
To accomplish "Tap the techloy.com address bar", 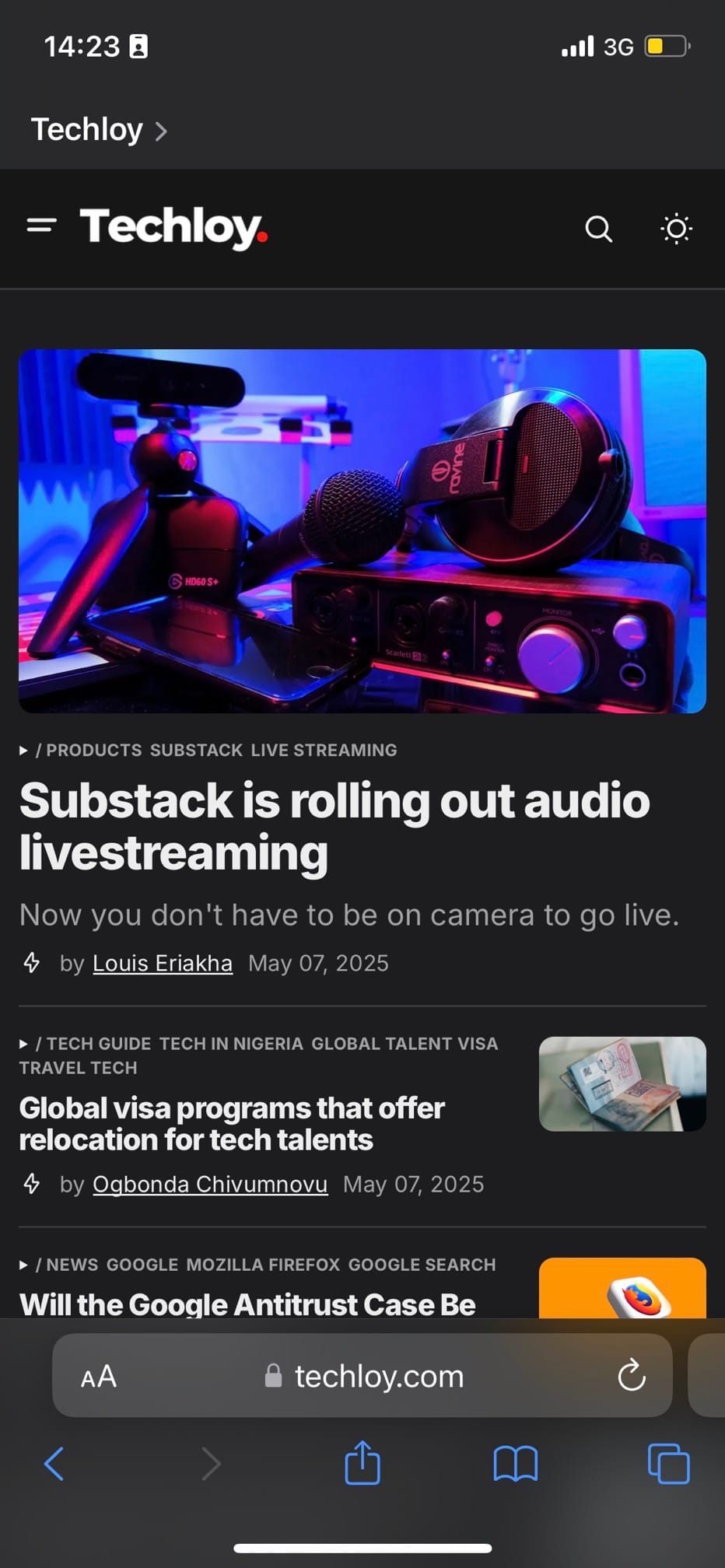I will (x=379, y=1376).
